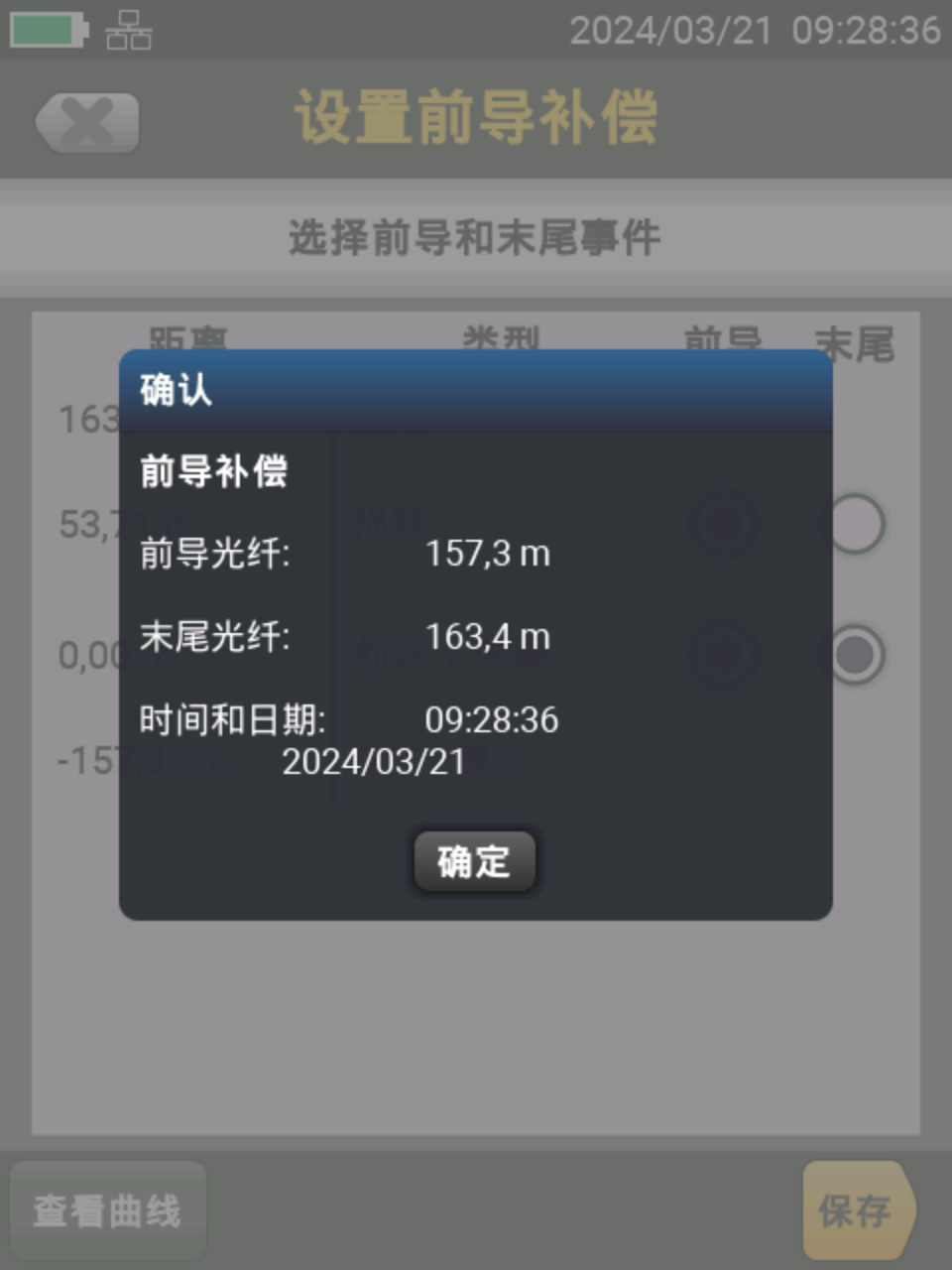Open 查看曲线 to view the trace

[x=107, y=1210]
